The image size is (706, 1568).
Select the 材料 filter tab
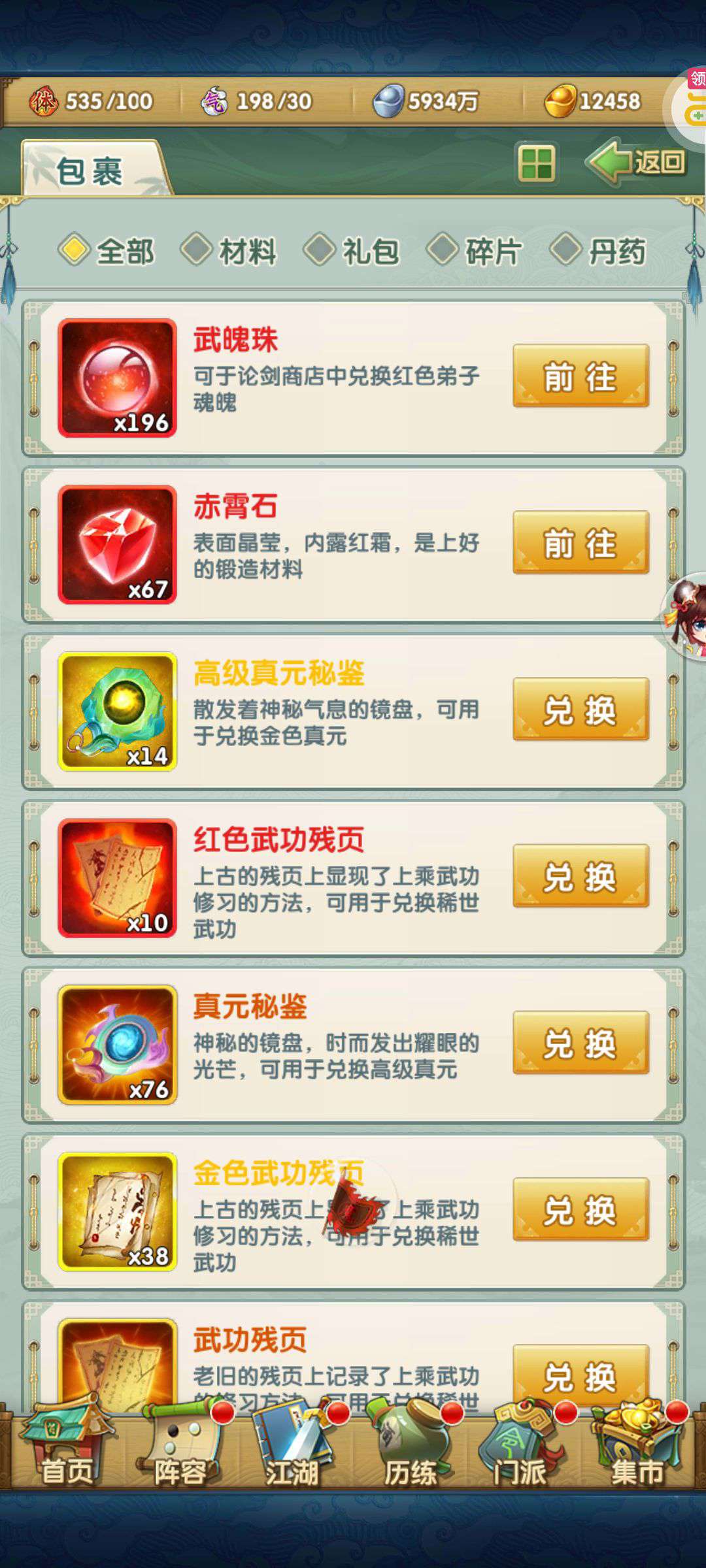point(229,251)
